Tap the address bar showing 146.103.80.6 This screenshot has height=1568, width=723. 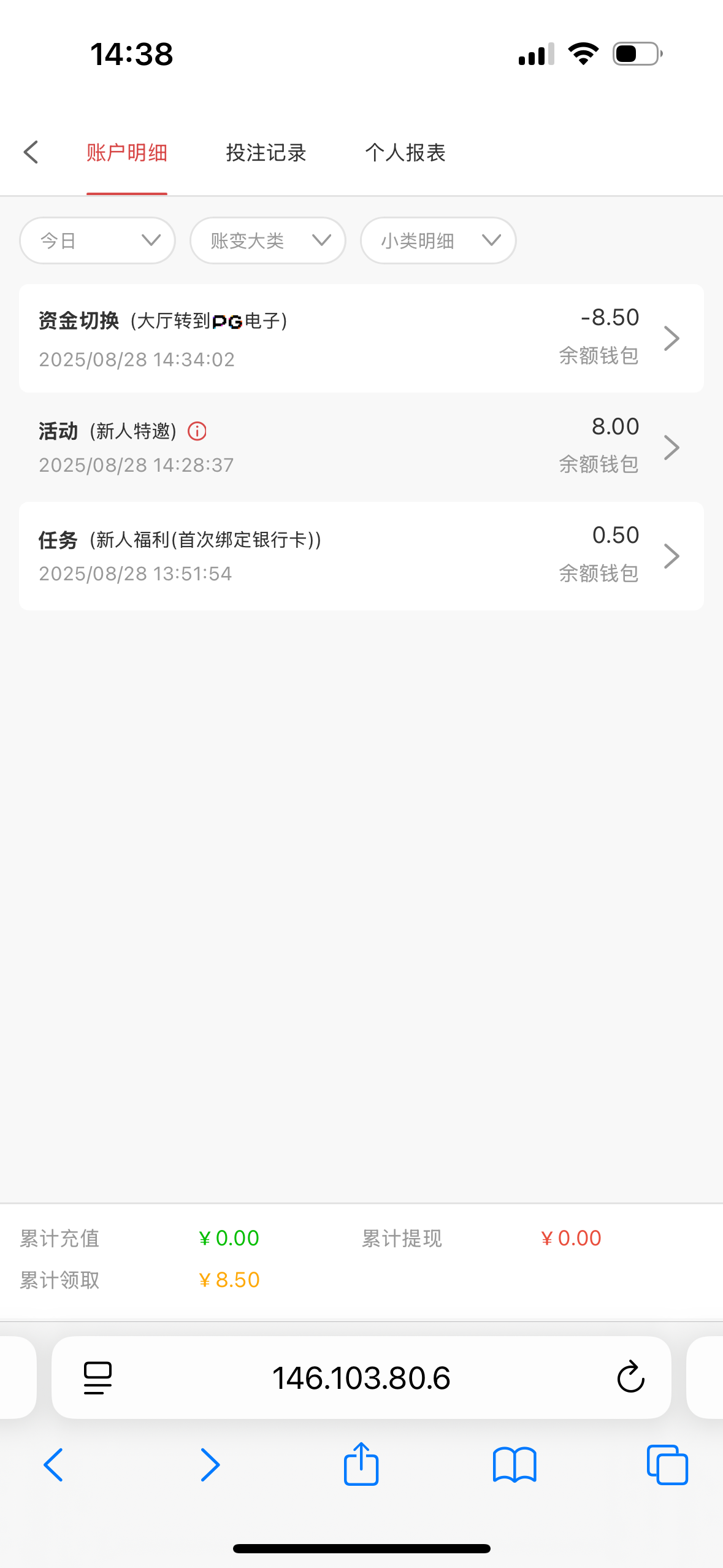[x=361, y=1377]
